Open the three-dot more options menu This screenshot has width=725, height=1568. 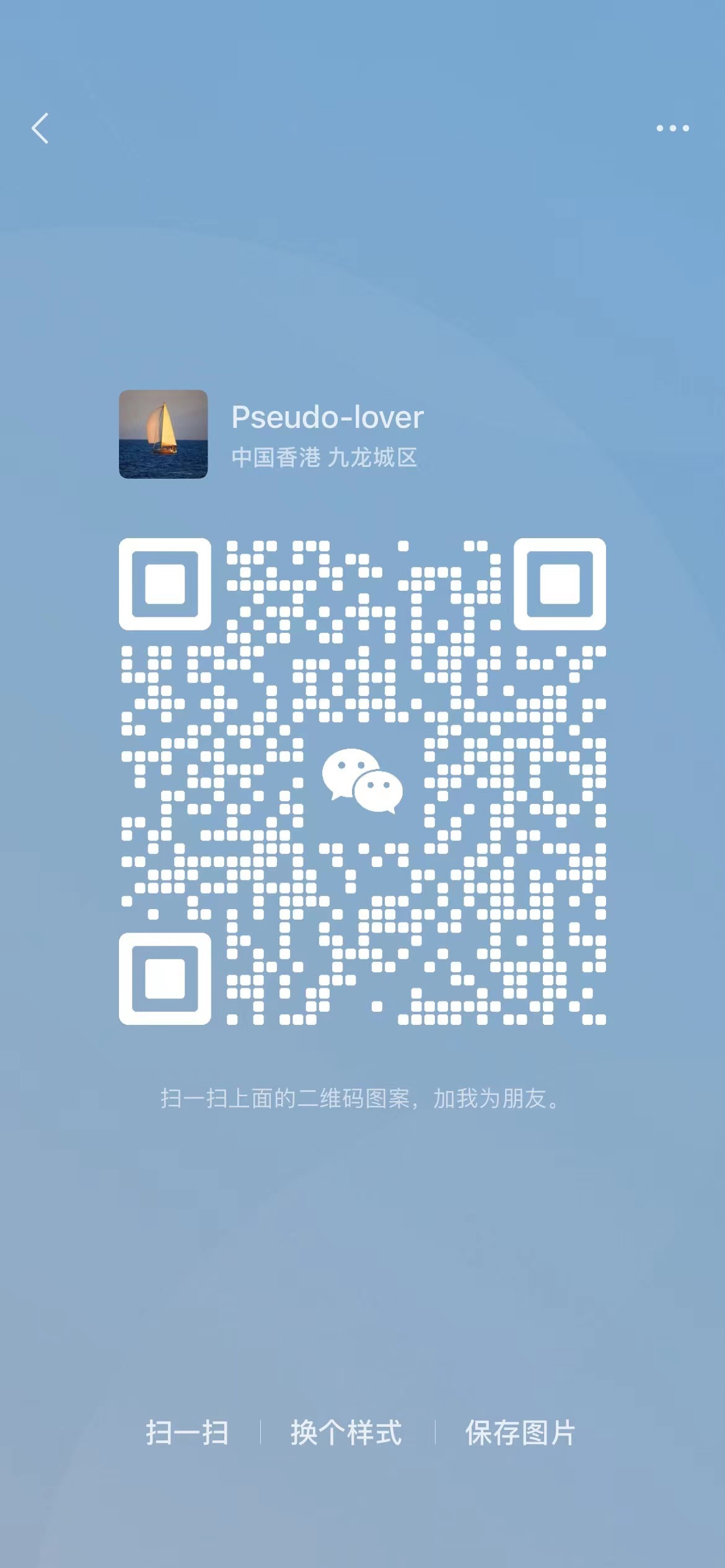672,128
